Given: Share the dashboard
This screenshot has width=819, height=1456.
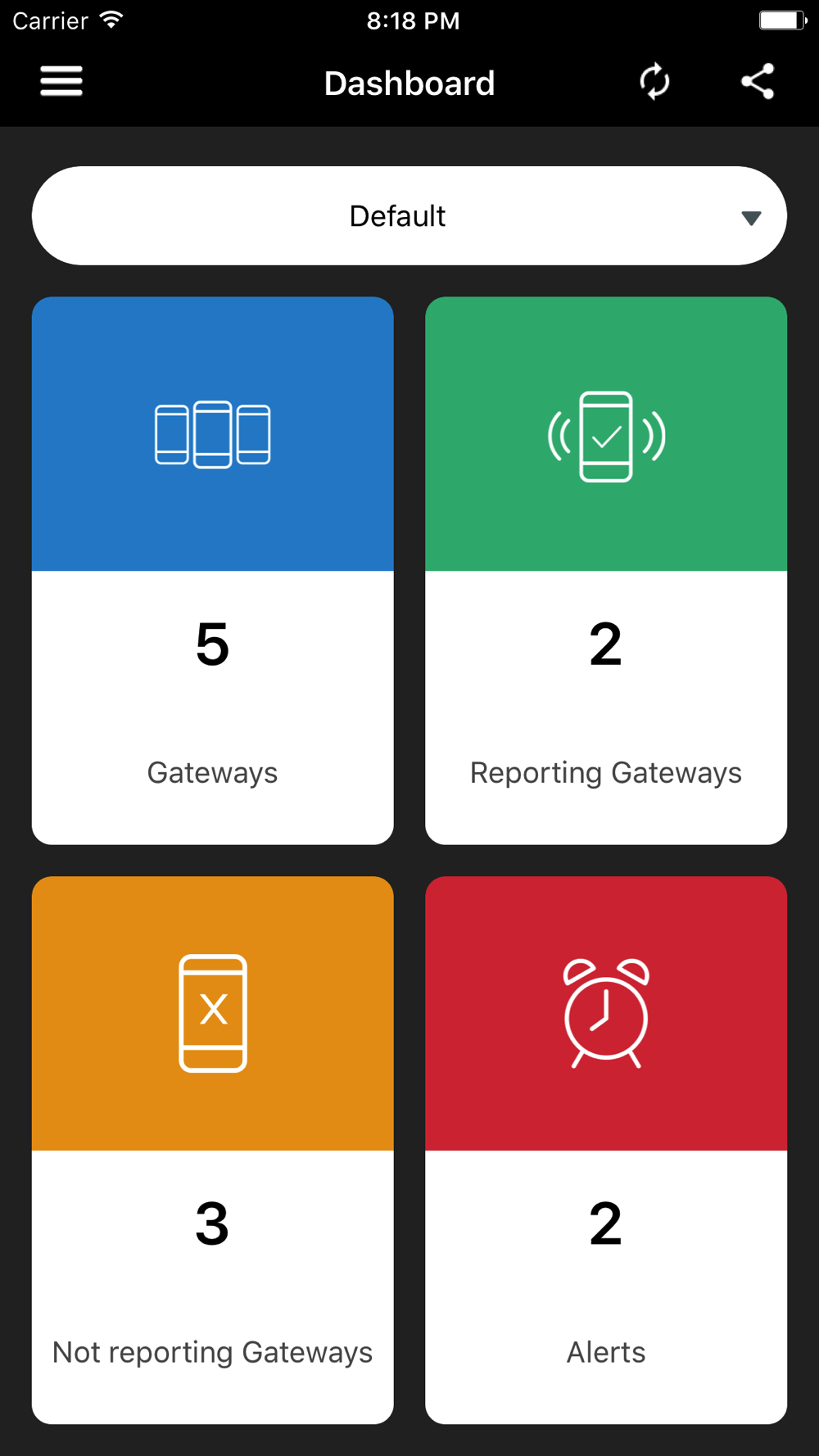Looking at the screenshot, I should click(x=758, y=82).
